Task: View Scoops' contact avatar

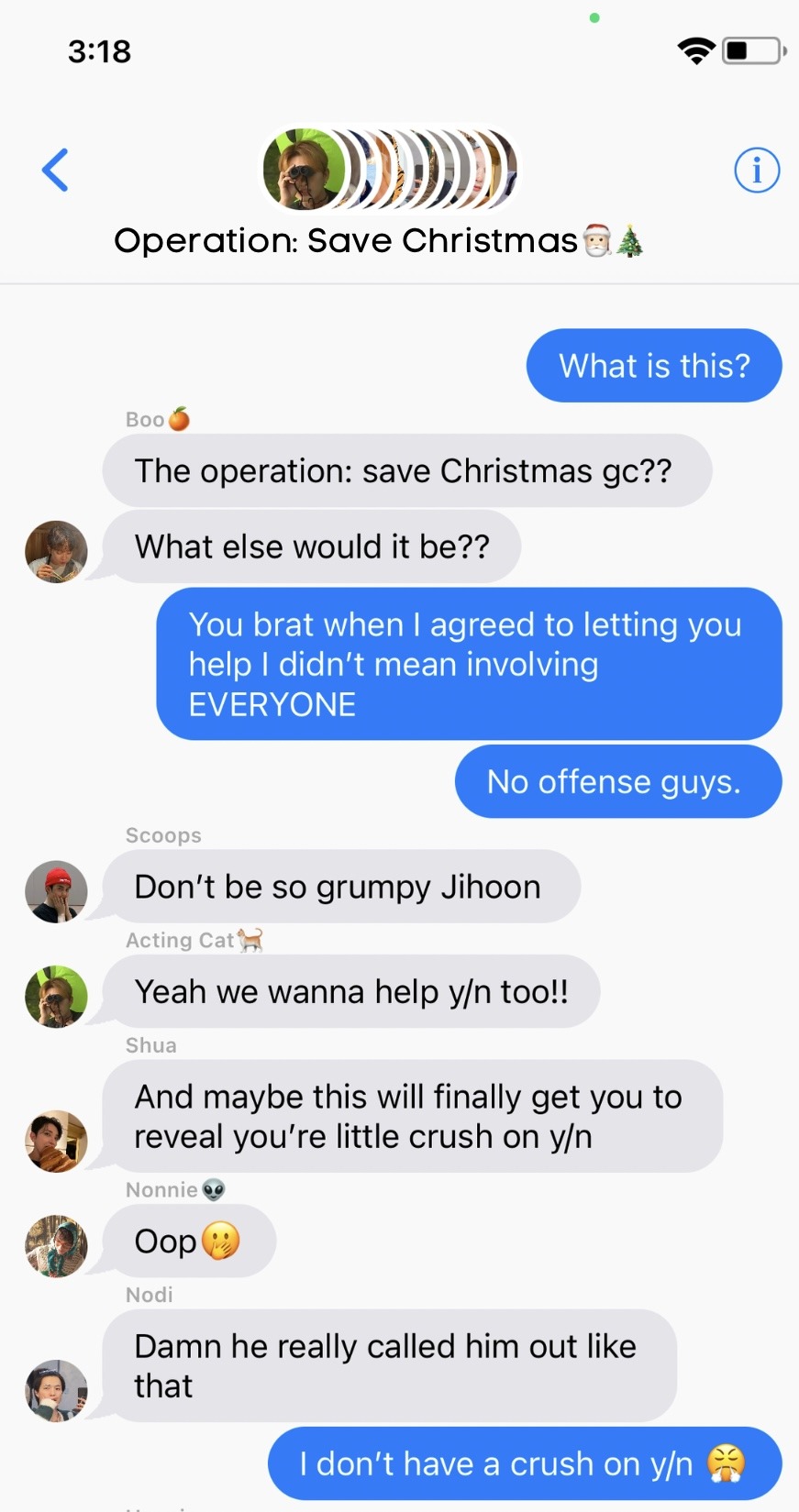Action: pos(56,891)
